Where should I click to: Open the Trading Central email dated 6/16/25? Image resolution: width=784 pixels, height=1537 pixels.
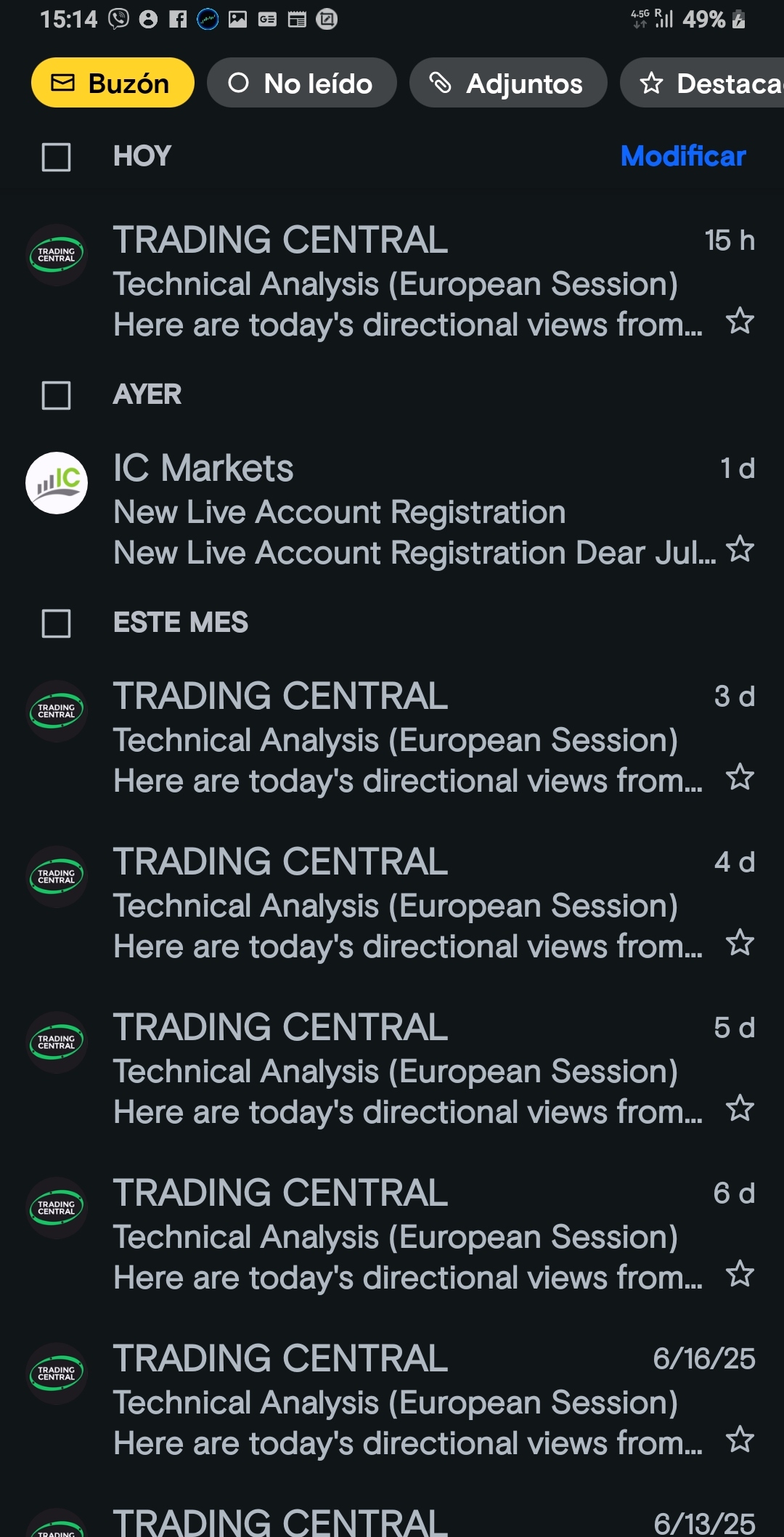[x=392, y=1400]
